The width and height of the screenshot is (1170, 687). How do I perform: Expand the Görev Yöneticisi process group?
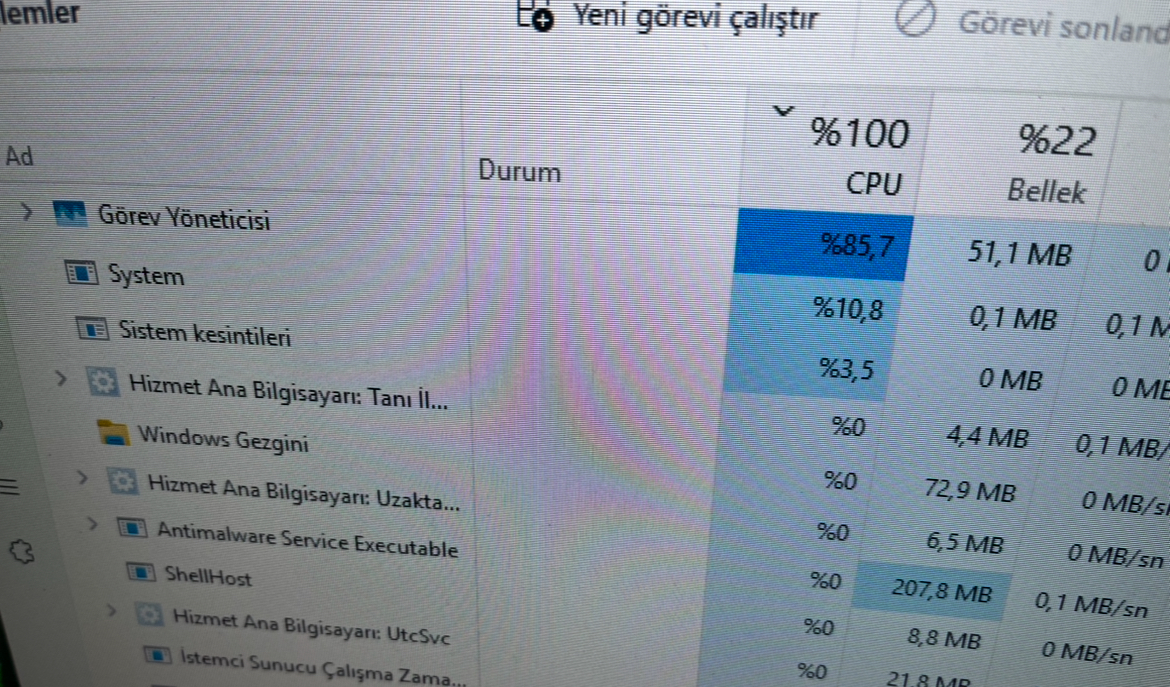click(x=27, y=211)
